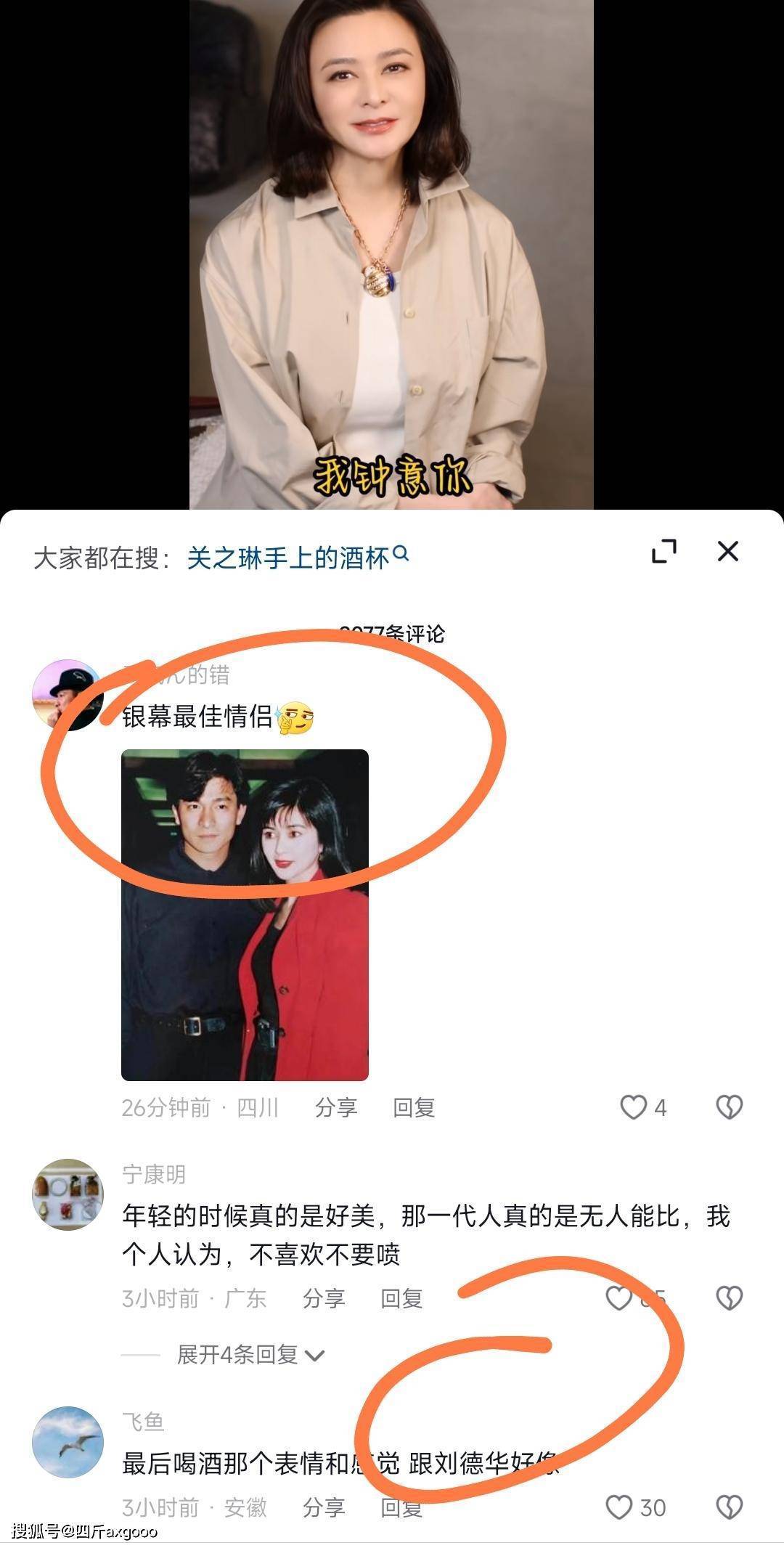Screen dimensions: 784x1548
Task: Share the 银幕最佳情侣 comment
Action: pos(336,1107)
